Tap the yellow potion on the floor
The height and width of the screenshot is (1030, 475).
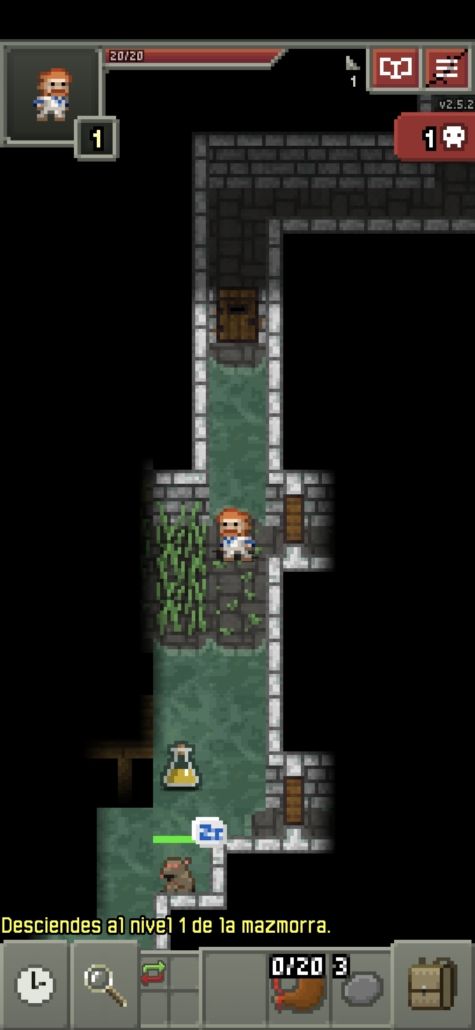click(x=181, y=765)
